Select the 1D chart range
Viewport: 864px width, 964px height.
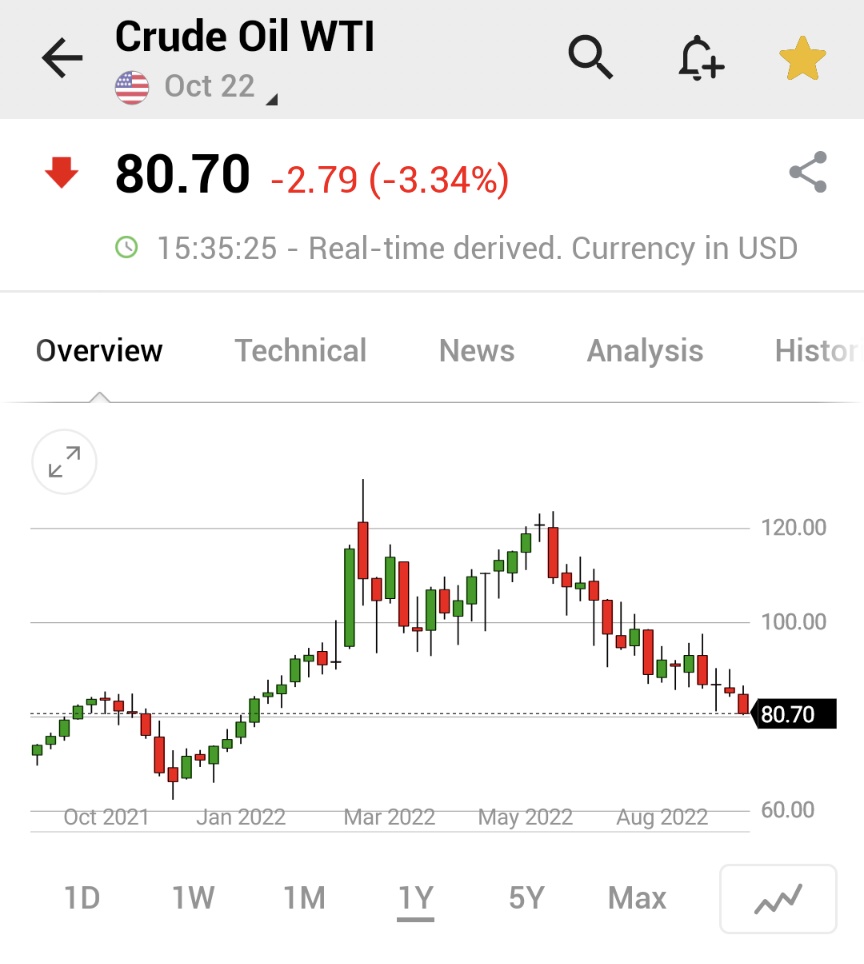coord(82,898)
